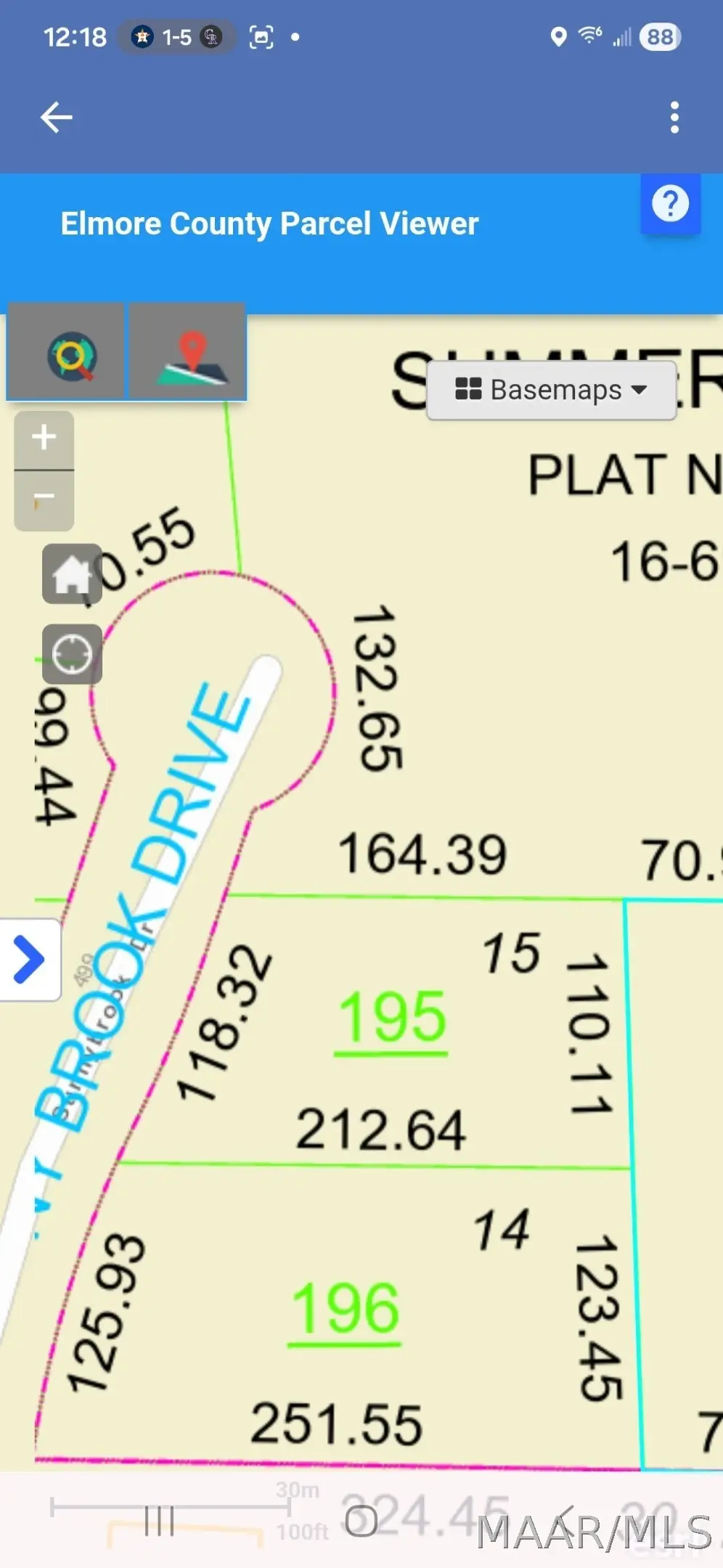Open the three-dot overflow menu
The height and width of the screenshot is (1568, 723).
[x=674, y=117]
